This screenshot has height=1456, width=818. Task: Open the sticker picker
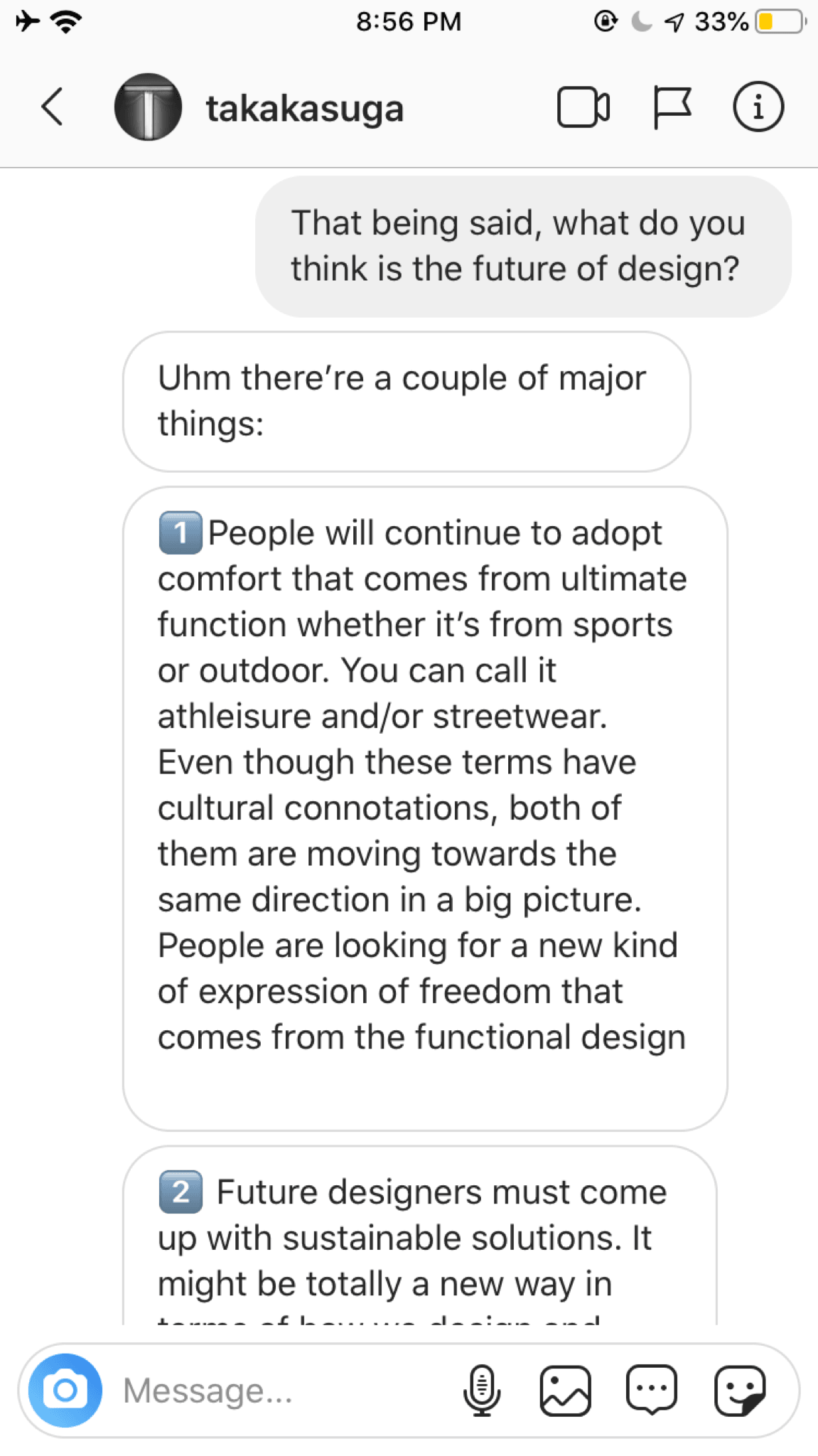(x=739, y=1390)
